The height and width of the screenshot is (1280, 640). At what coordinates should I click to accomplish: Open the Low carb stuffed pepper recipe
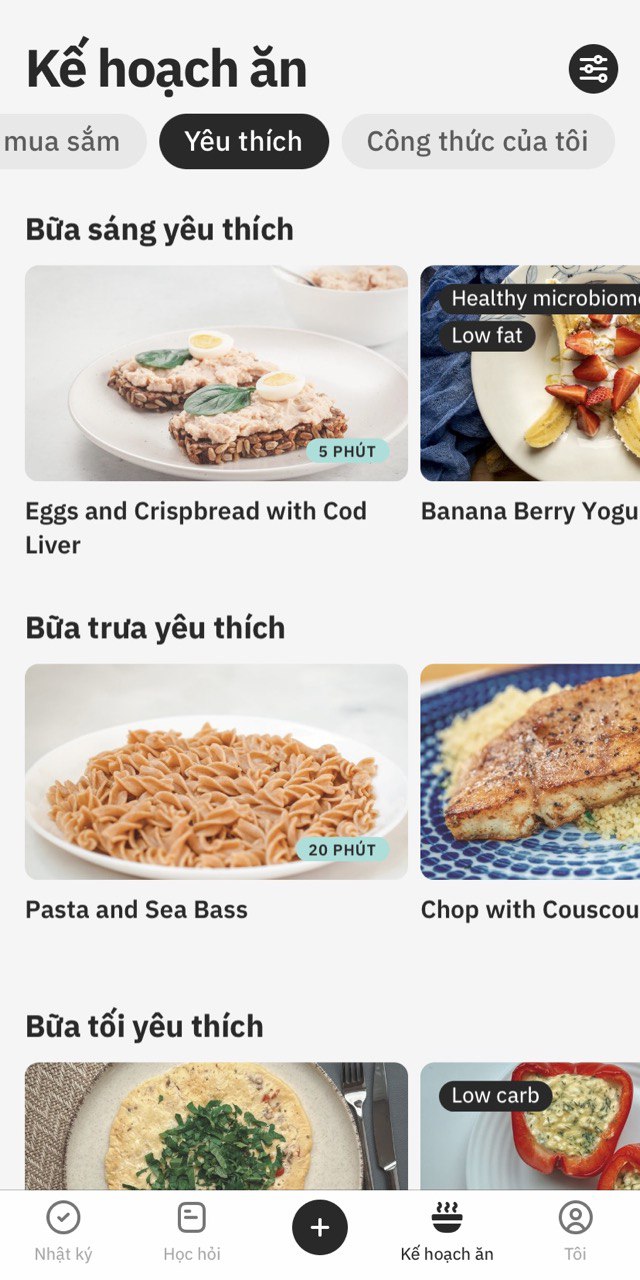coord(530,1125)
